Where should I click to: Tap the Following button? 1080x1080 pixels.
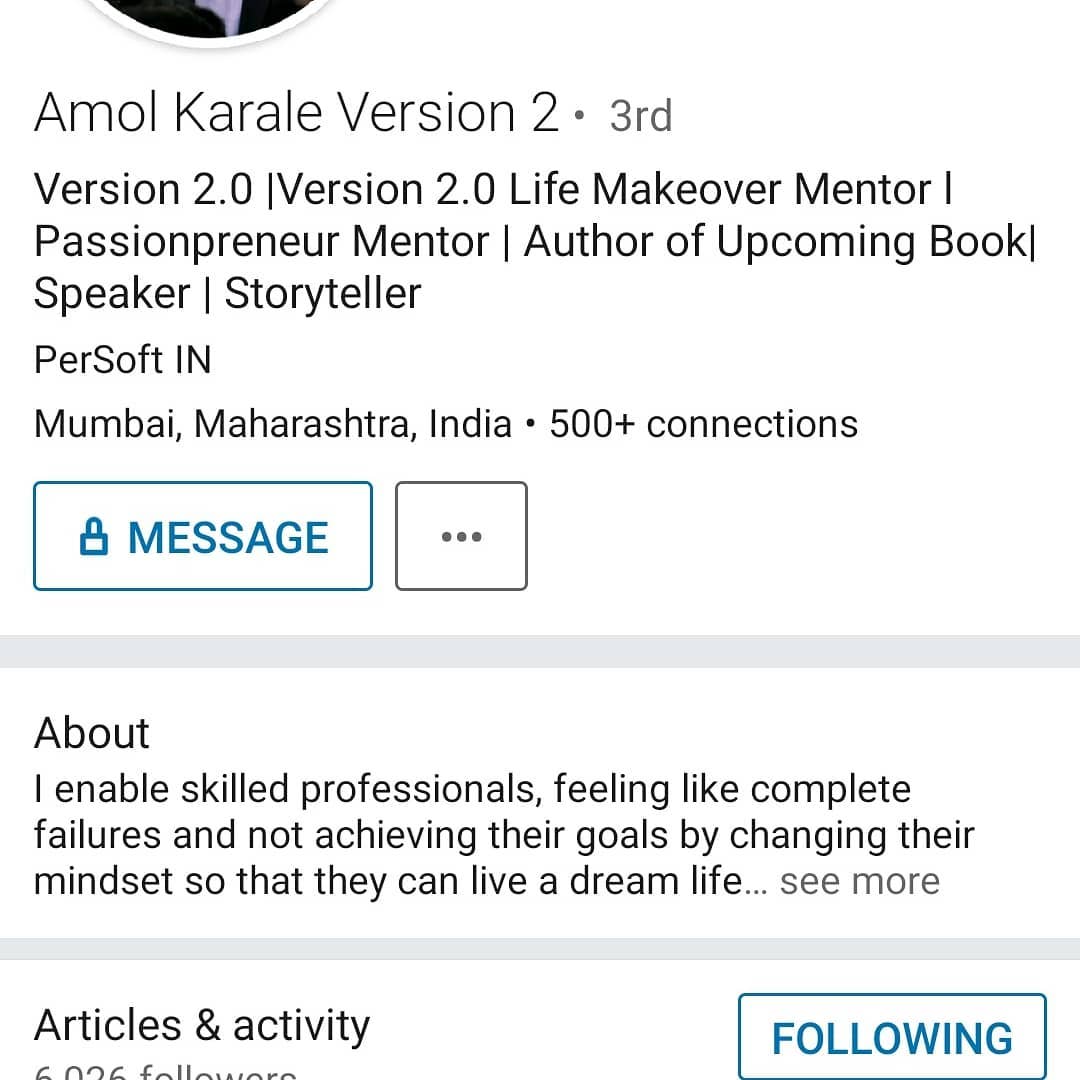892,1037
